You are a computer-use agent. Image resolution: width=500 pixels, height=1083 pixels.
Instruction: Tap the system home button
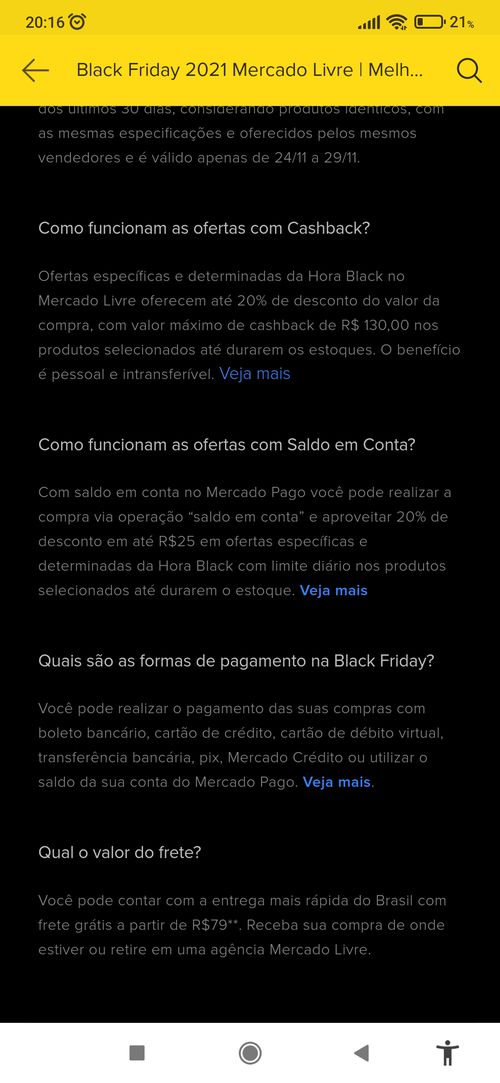[250, 1053]
